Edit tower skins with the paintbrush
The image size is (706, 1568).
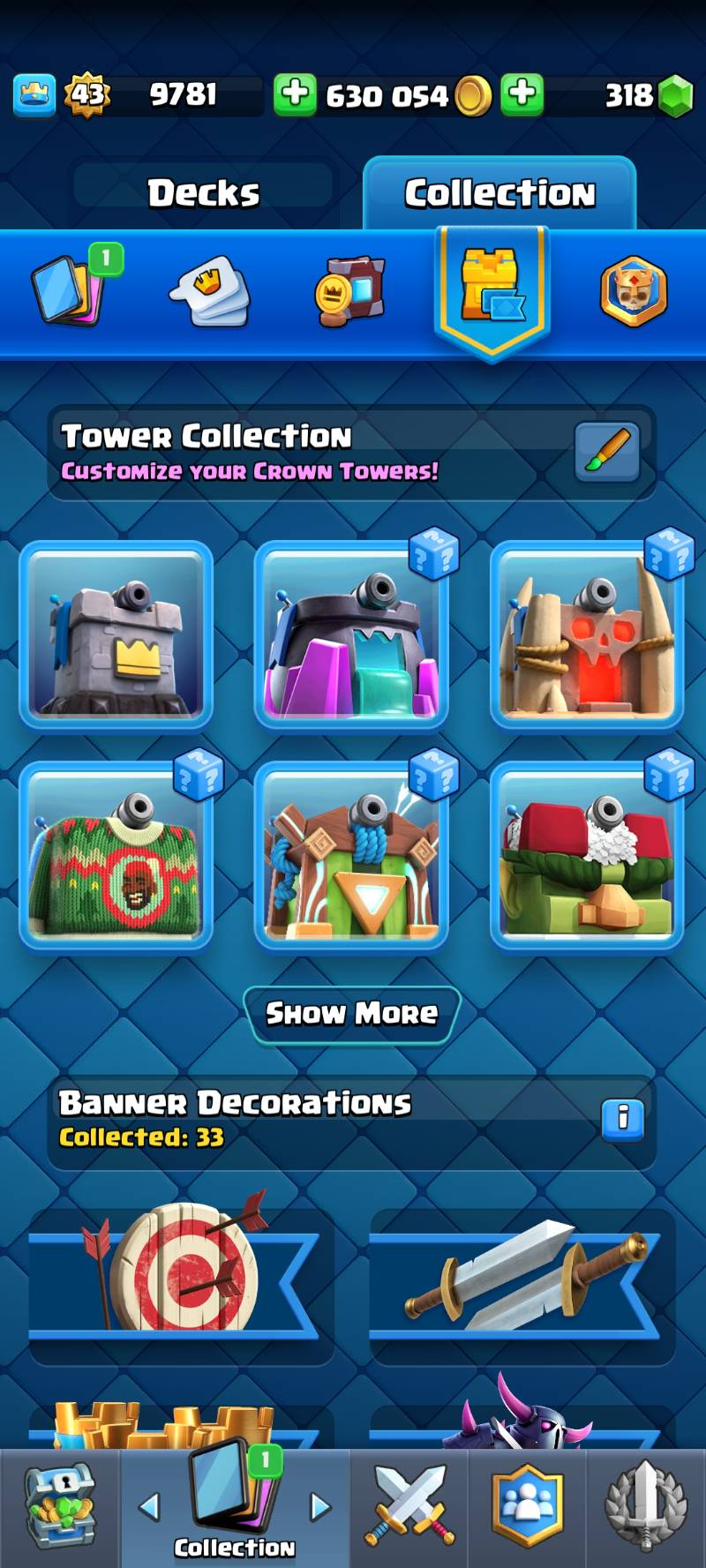pos(607,451)
